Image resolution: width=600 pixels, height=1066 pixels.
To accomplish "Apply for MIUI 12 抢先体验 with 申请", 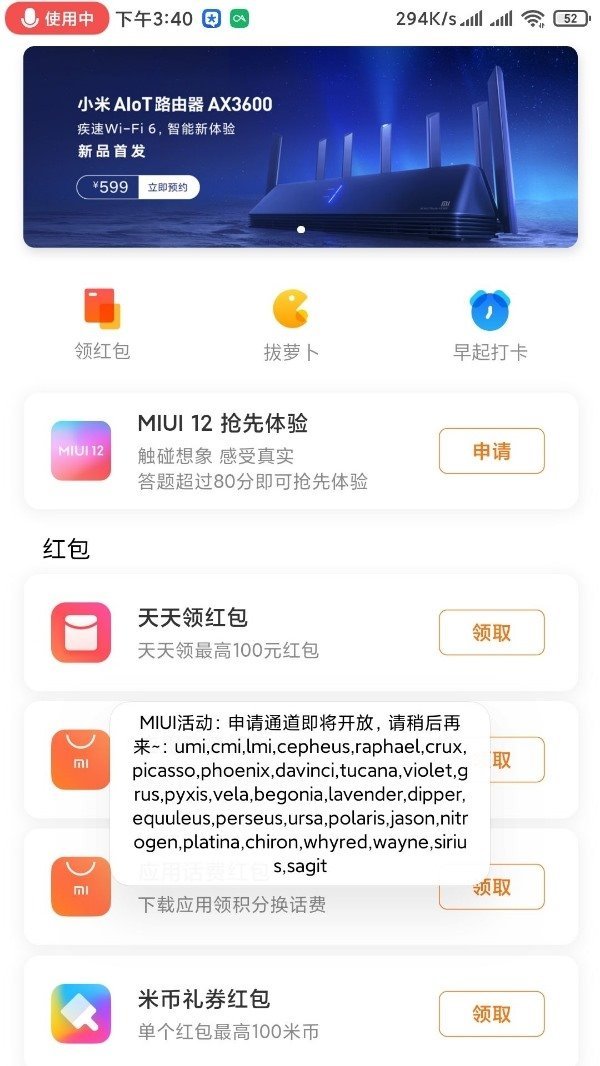I will coord(491,451).
